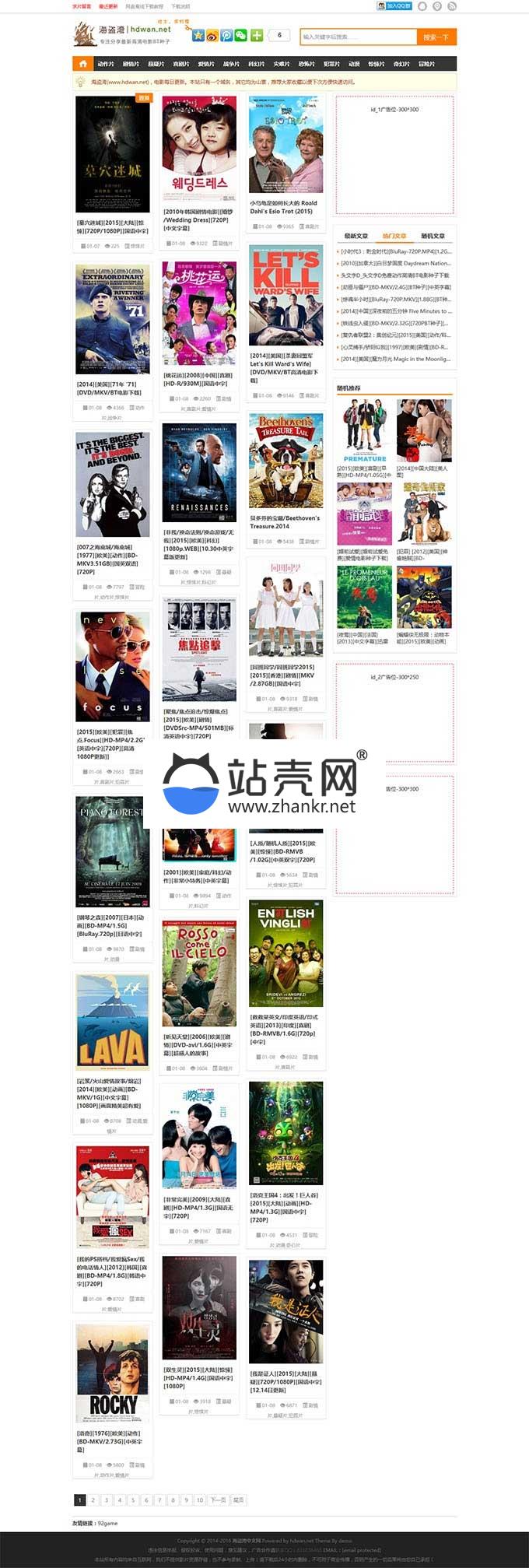Share the site via WeChat icon

tap(240, 35)
